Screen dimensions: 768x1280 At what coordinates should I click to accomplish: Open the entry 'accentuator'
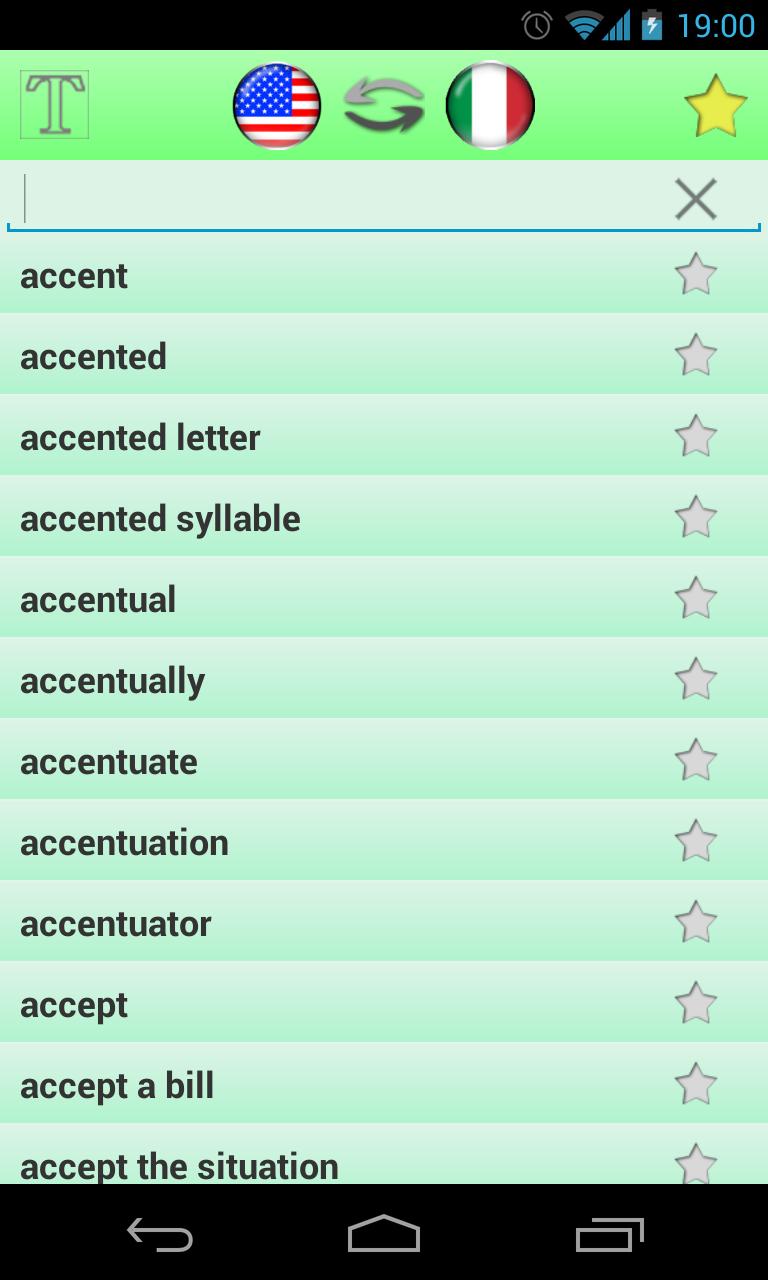[x=300, y=921]
